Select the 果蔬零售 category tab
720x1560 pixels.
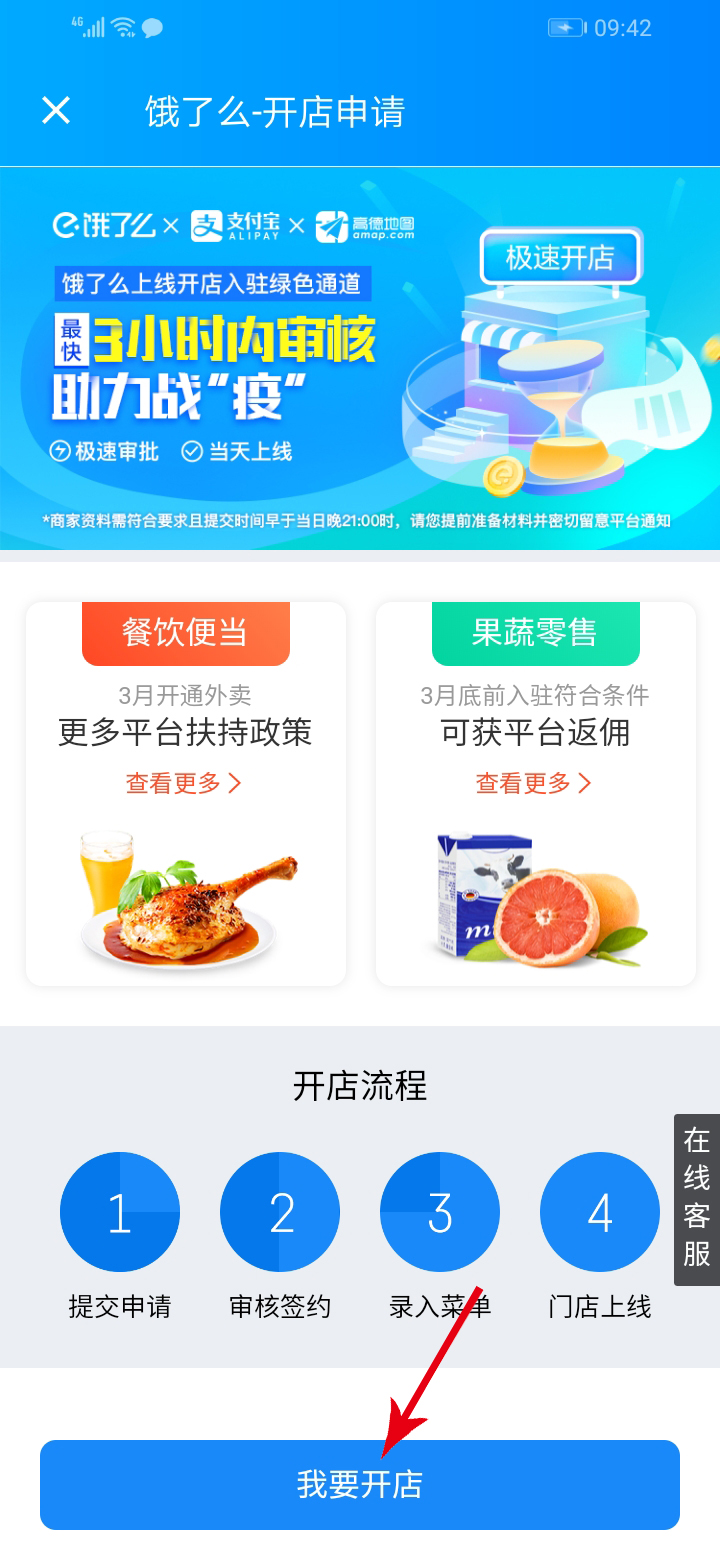point(535,632)
